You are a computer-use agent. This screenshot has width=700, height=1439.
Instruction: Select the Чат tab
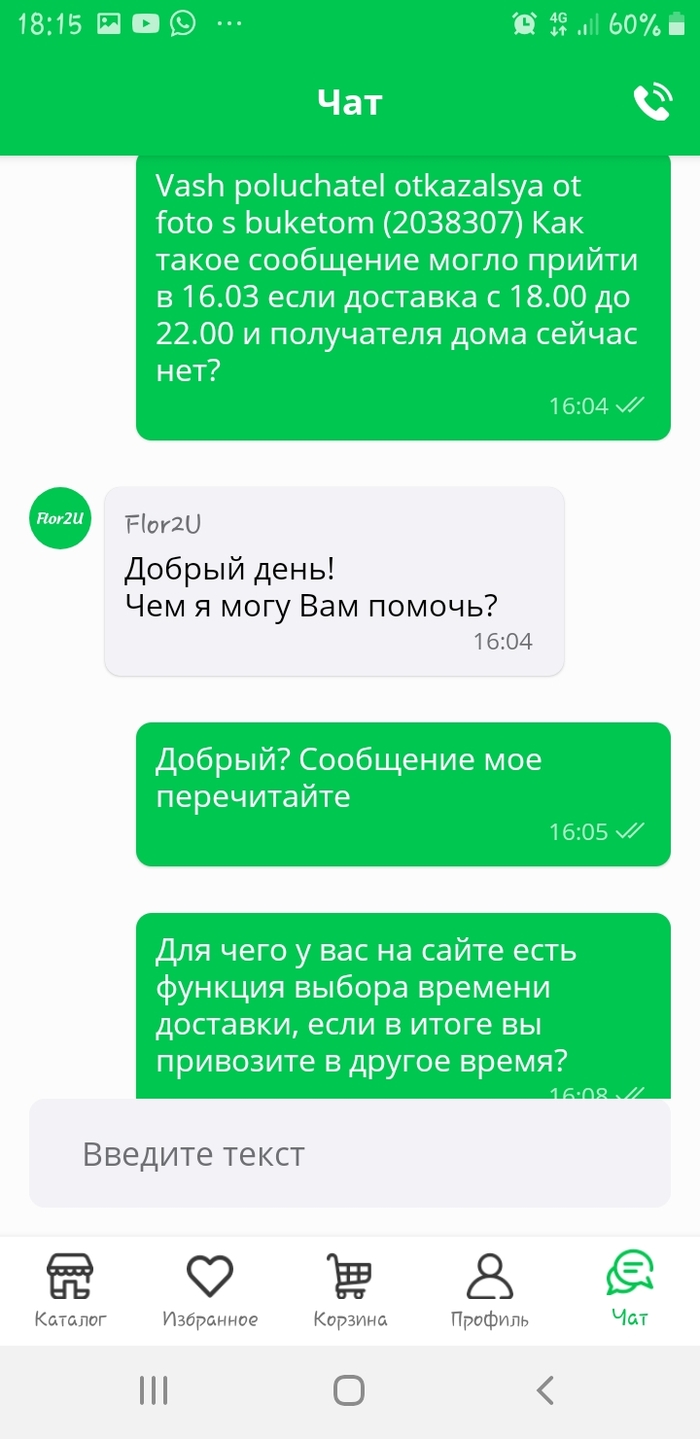coord(630,1289)
